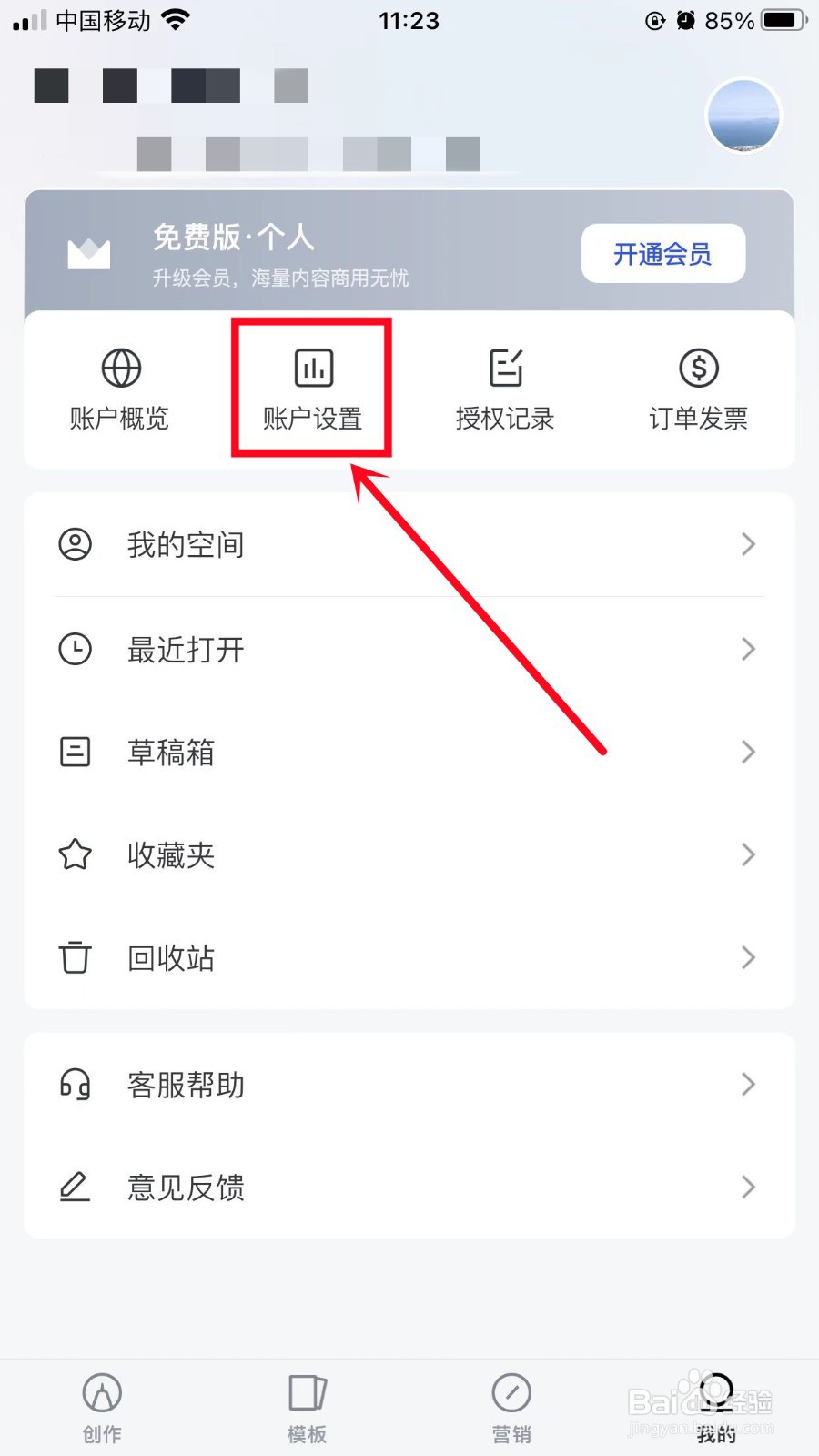Tap the 开通会员 membership button
Viewport: 819px width, 1456px height.
[x=662, y=254]
